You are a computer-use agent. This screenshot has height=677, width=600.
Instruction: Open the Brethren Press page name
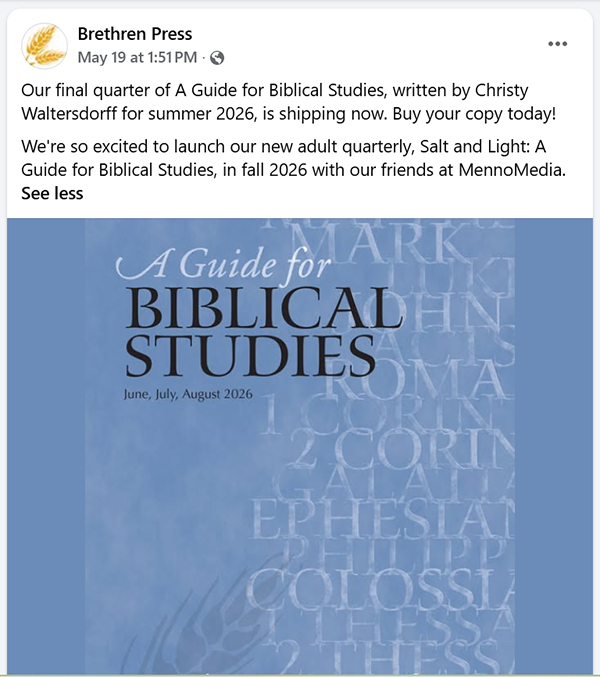(x=135, y=34)
